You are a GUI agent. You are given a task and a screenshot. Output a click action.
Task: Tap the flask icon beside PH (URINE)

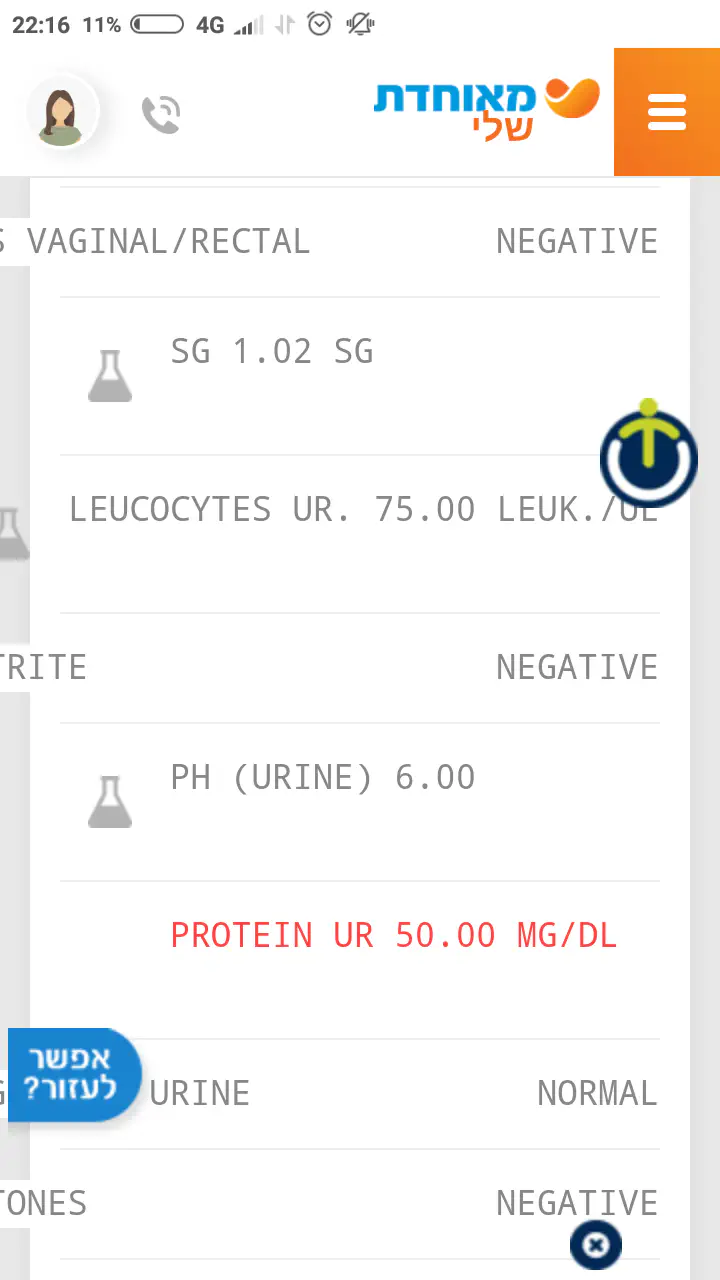[110, 802]
